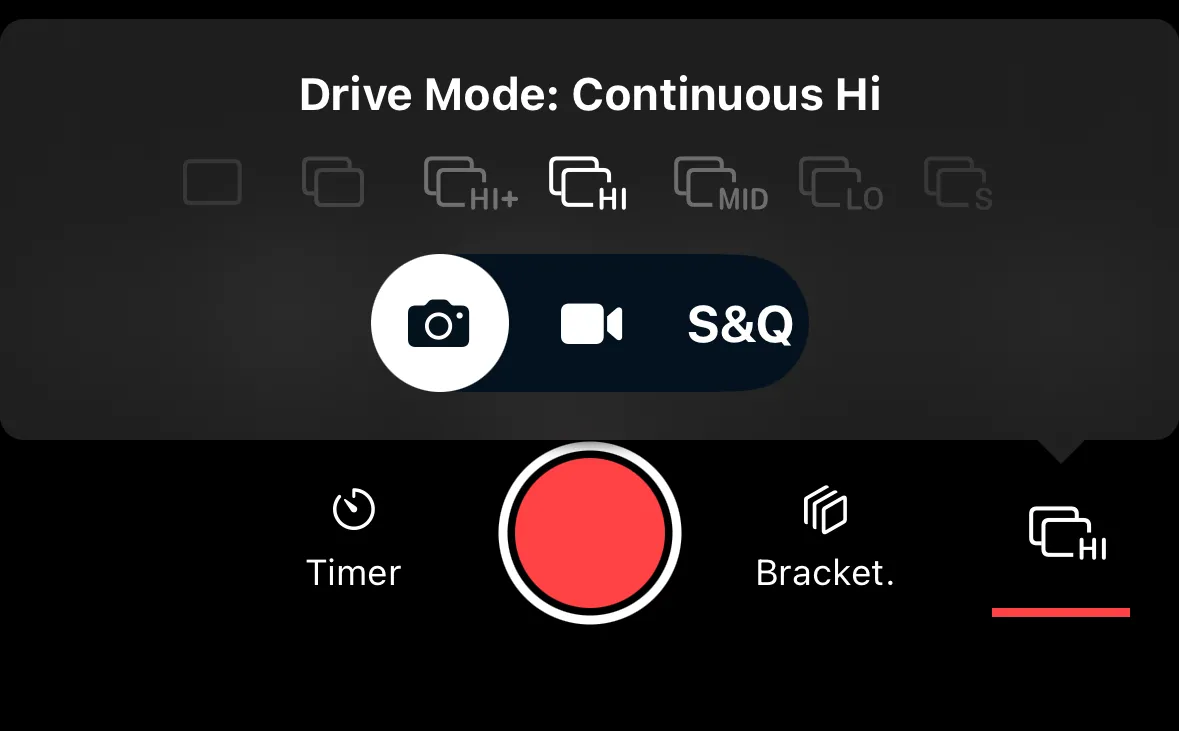Open the Timer option
The height and width of the screenshot is (731, 1179).
point(353,540)
